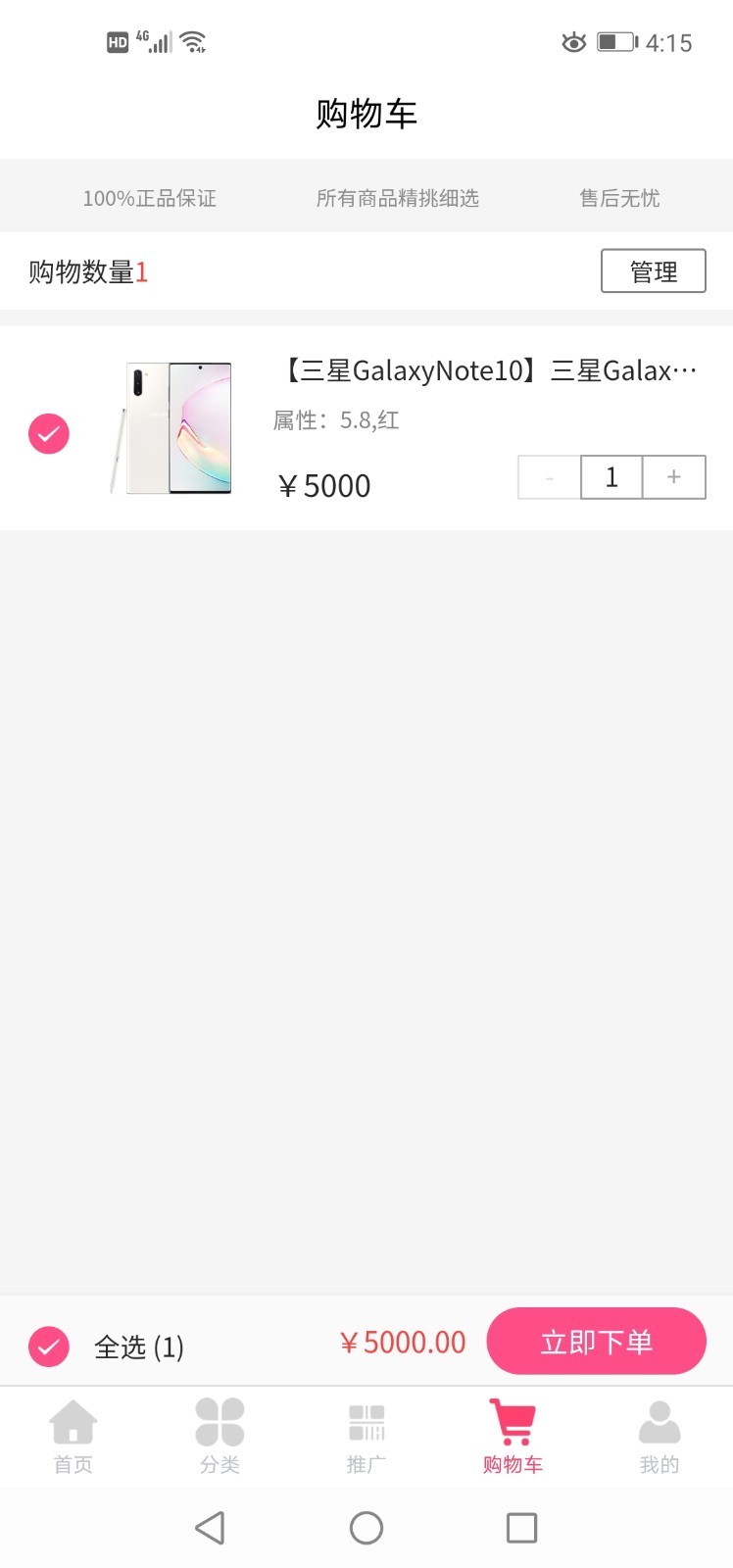Decrease item quantity with minus button
Viewport: 733px width, 1568px height.
[550, 477]
